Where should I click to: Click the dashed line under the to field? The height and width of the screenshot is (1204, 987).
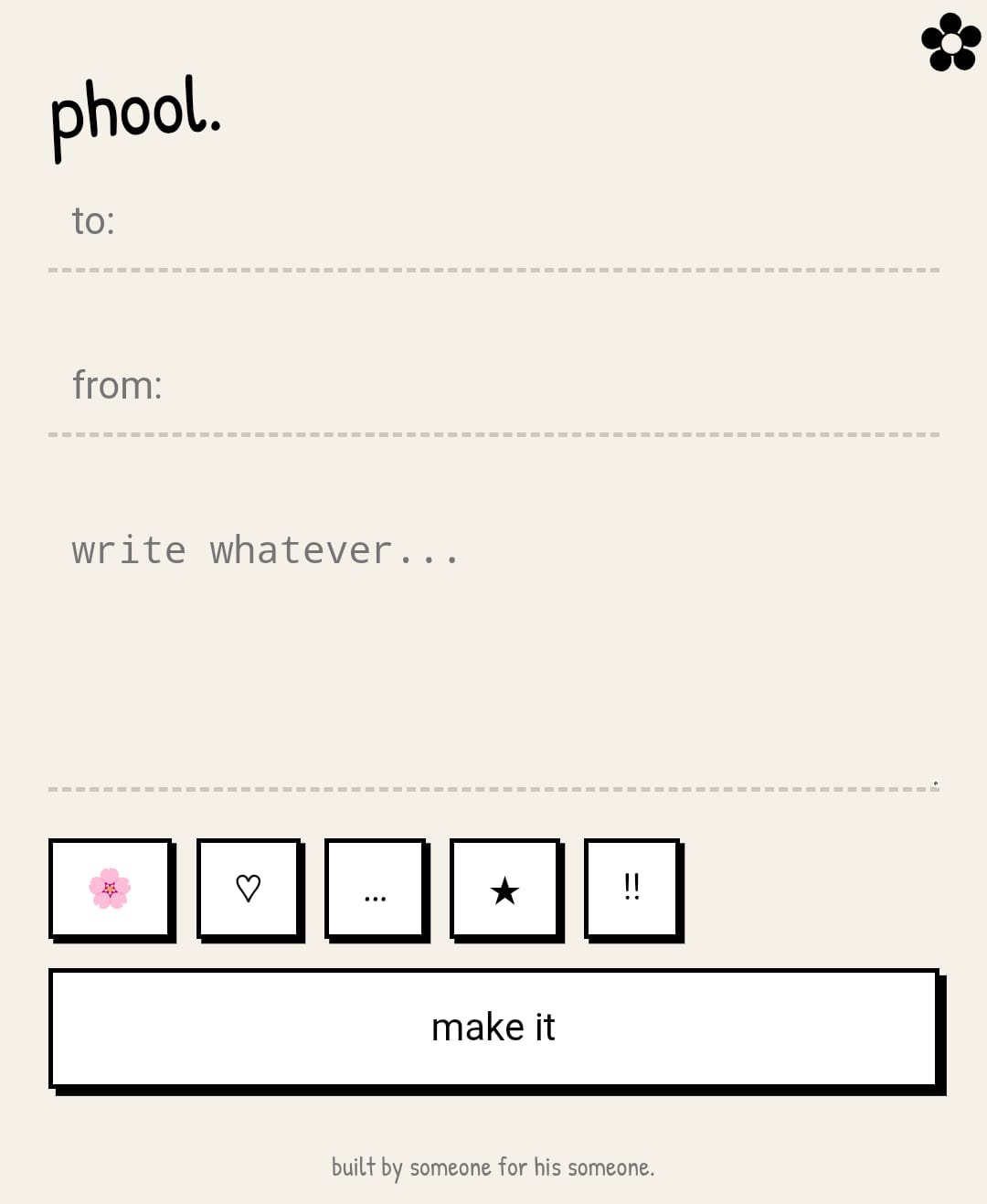coord(493,271)
